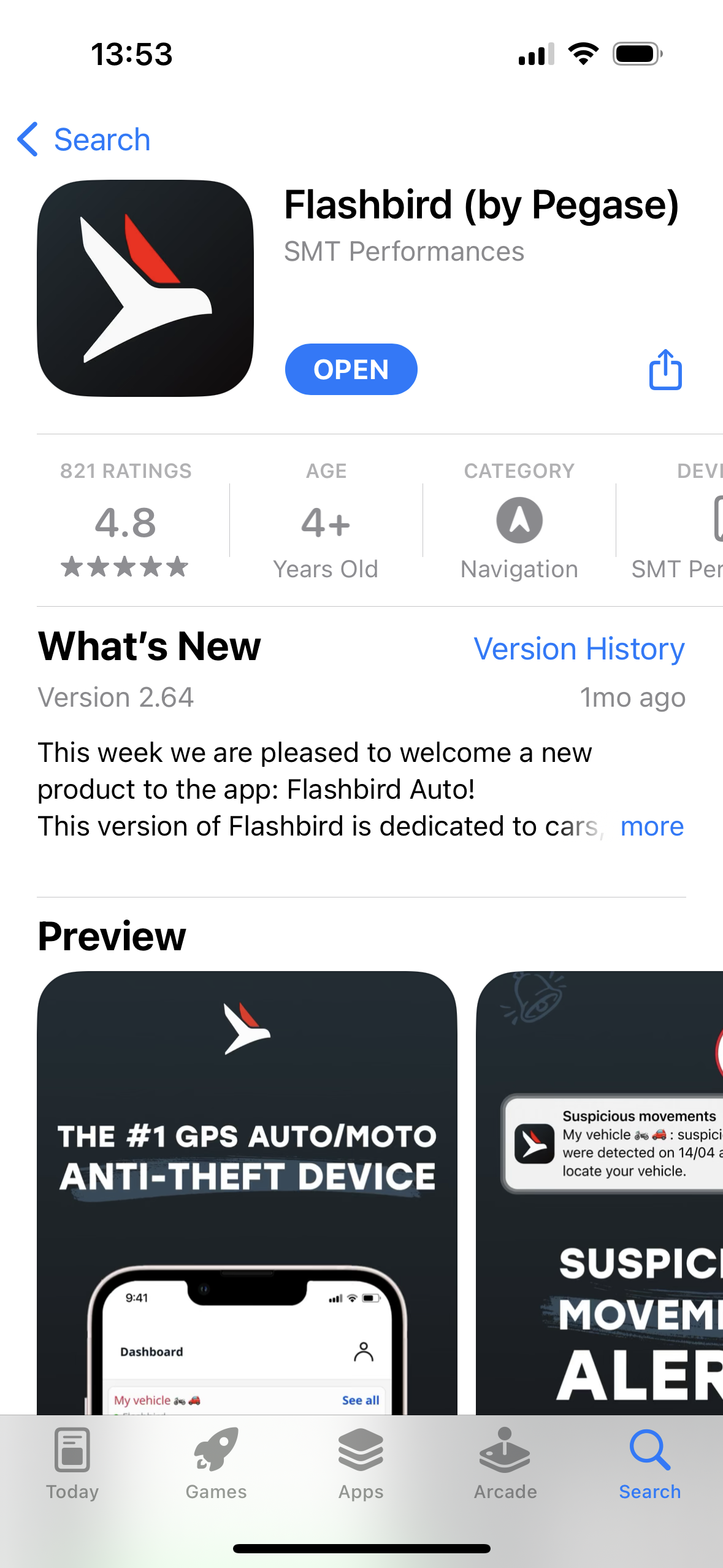Open the anti-theft device preview screenshot
Screen dimensions: 723x1568
(x=247, y=1190)
